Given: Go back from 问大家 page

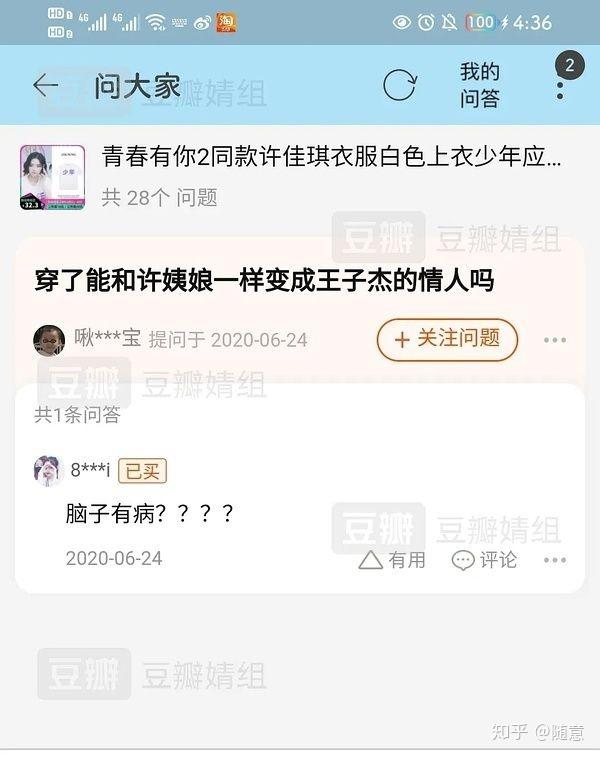Looking at the screenshot, I should (x=46, y=86).
